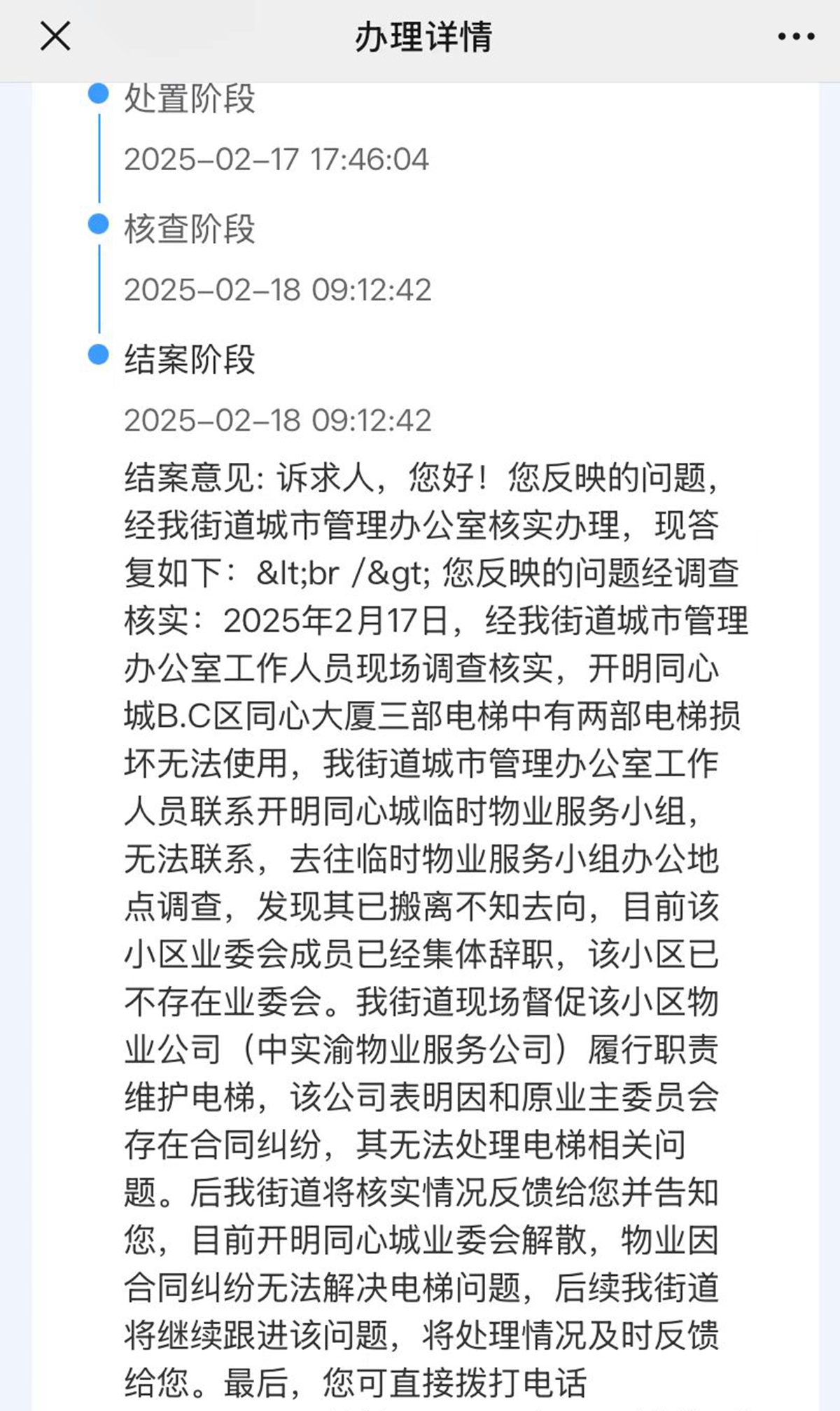Tap the timestamp under 核查阶段

coord(280,289)
